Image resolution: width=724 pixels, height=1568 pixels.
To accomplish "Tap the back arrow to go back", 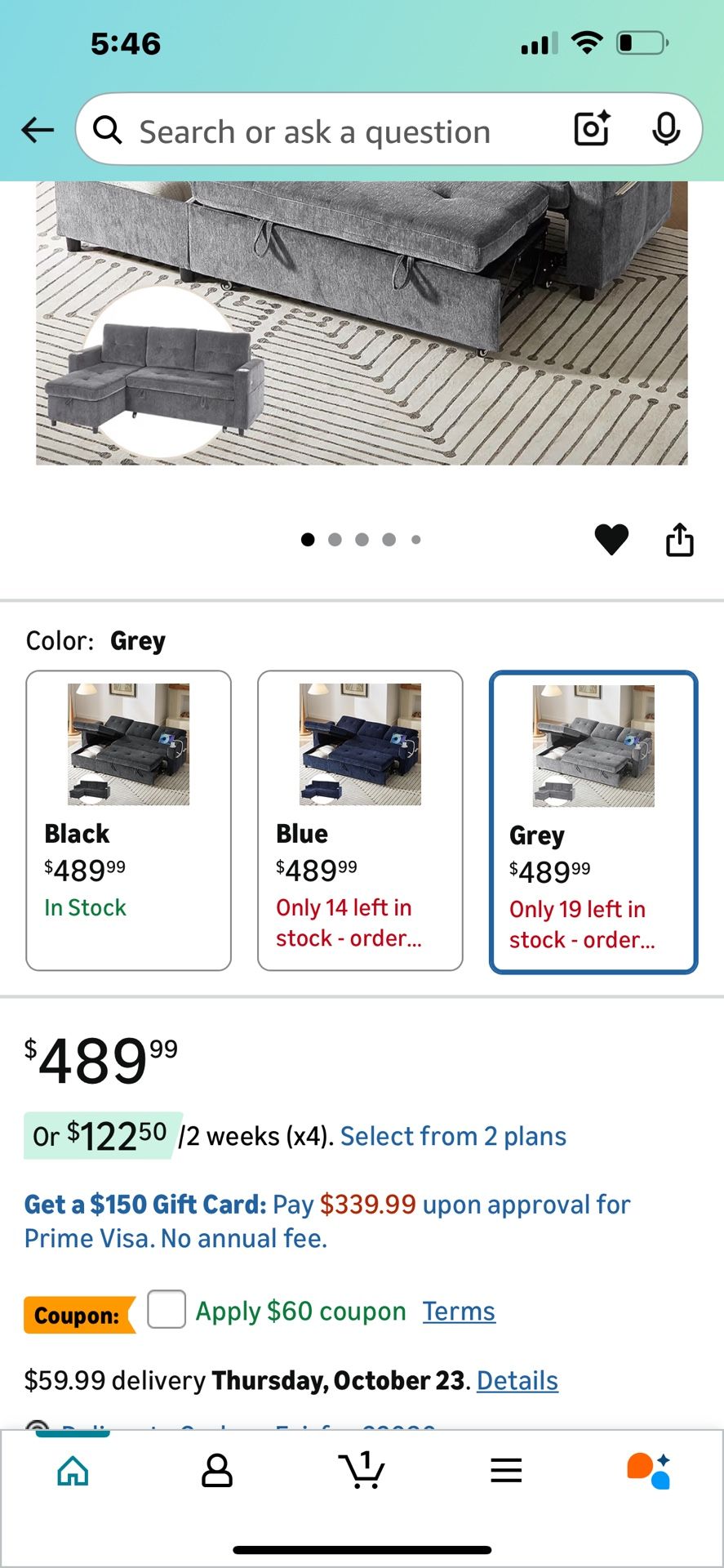I will pos(37,130).
